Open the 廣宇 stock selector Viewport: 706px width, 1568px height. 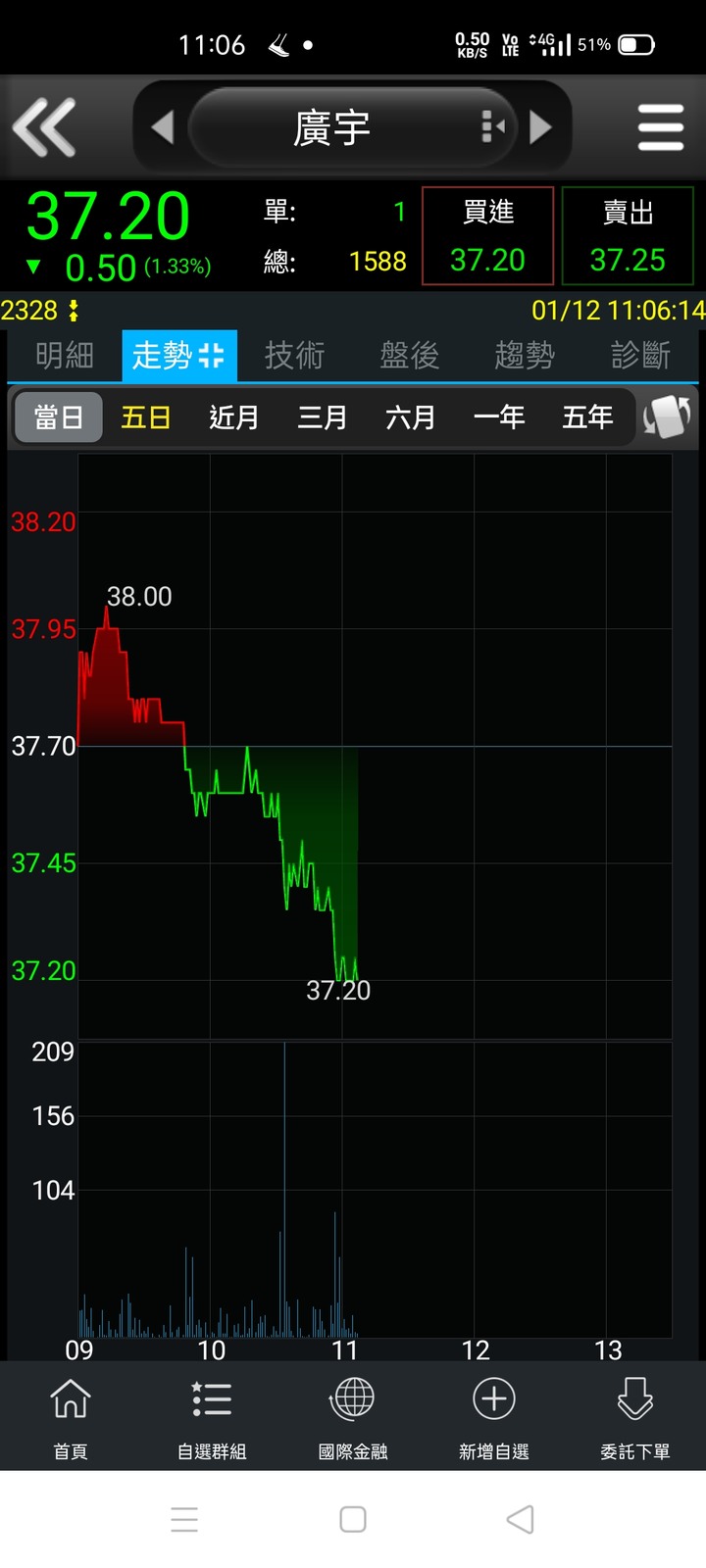(351, 127)
